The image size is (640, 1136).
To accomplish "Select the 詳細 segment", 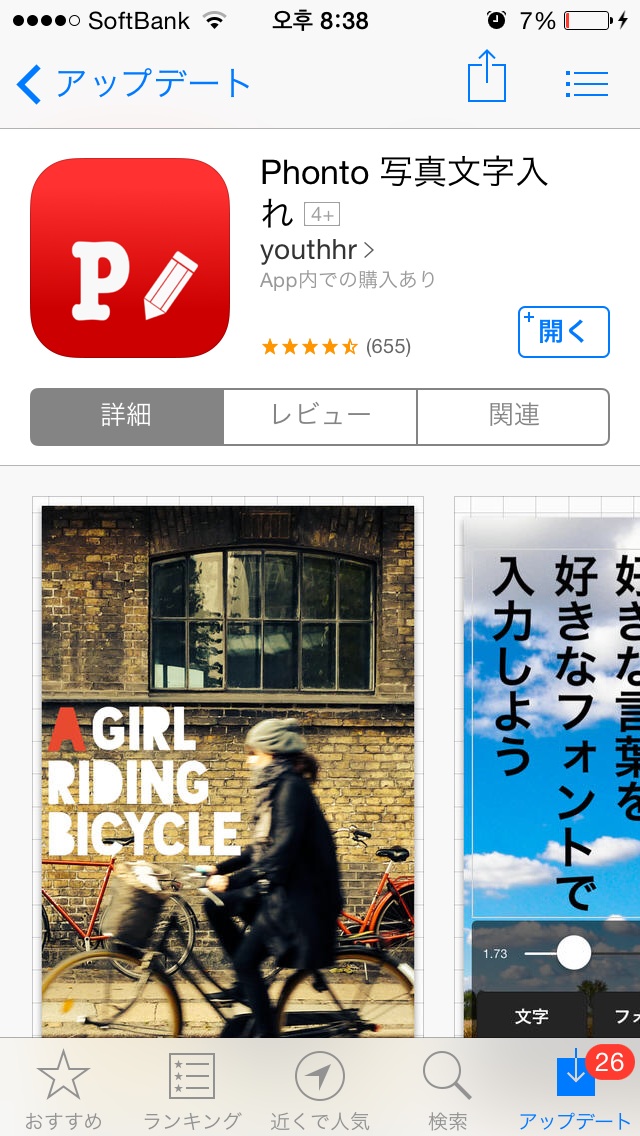I will pos(127,416).
